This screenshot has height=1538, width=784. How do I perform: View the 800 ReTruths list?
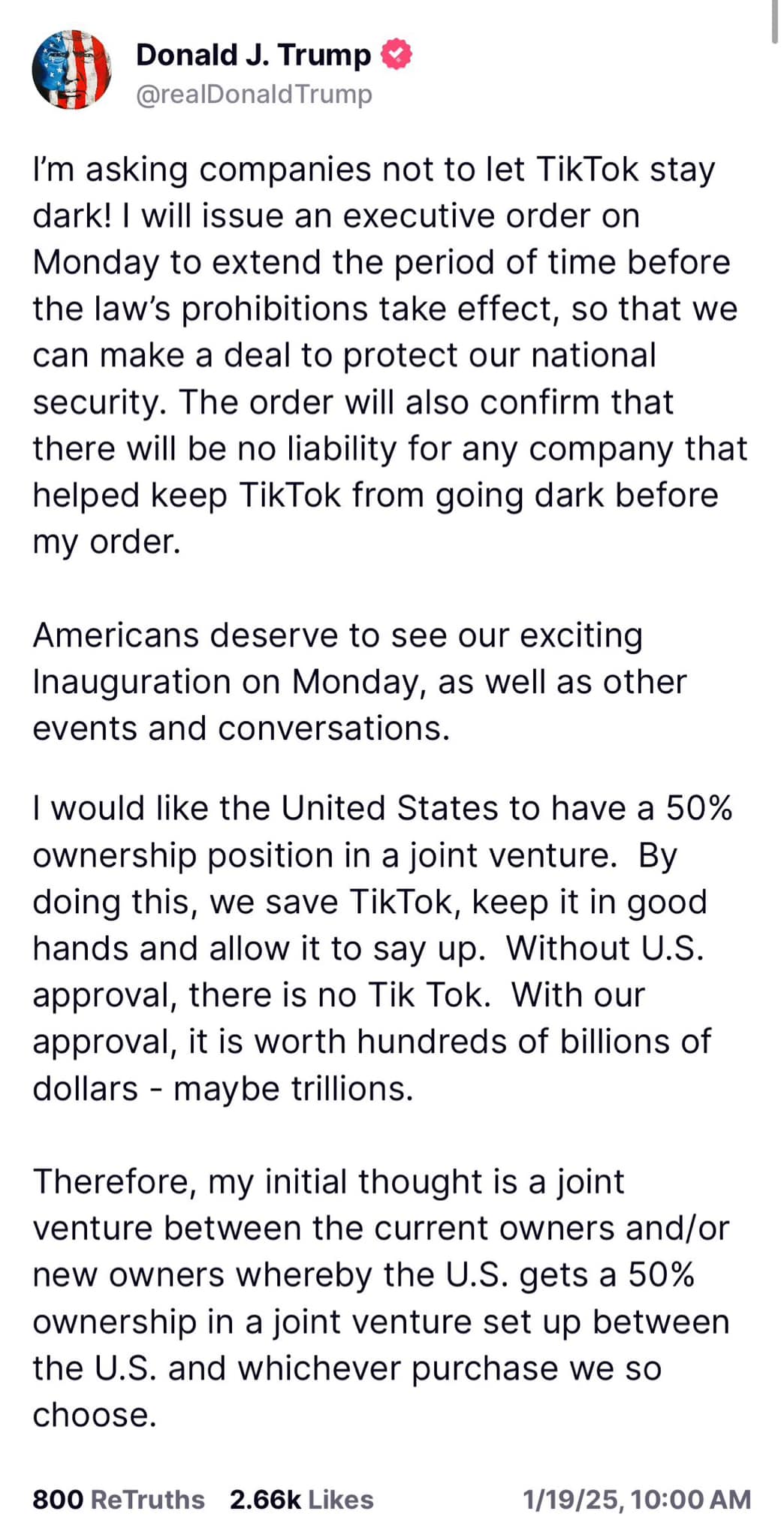click(x=118, y=1499)
